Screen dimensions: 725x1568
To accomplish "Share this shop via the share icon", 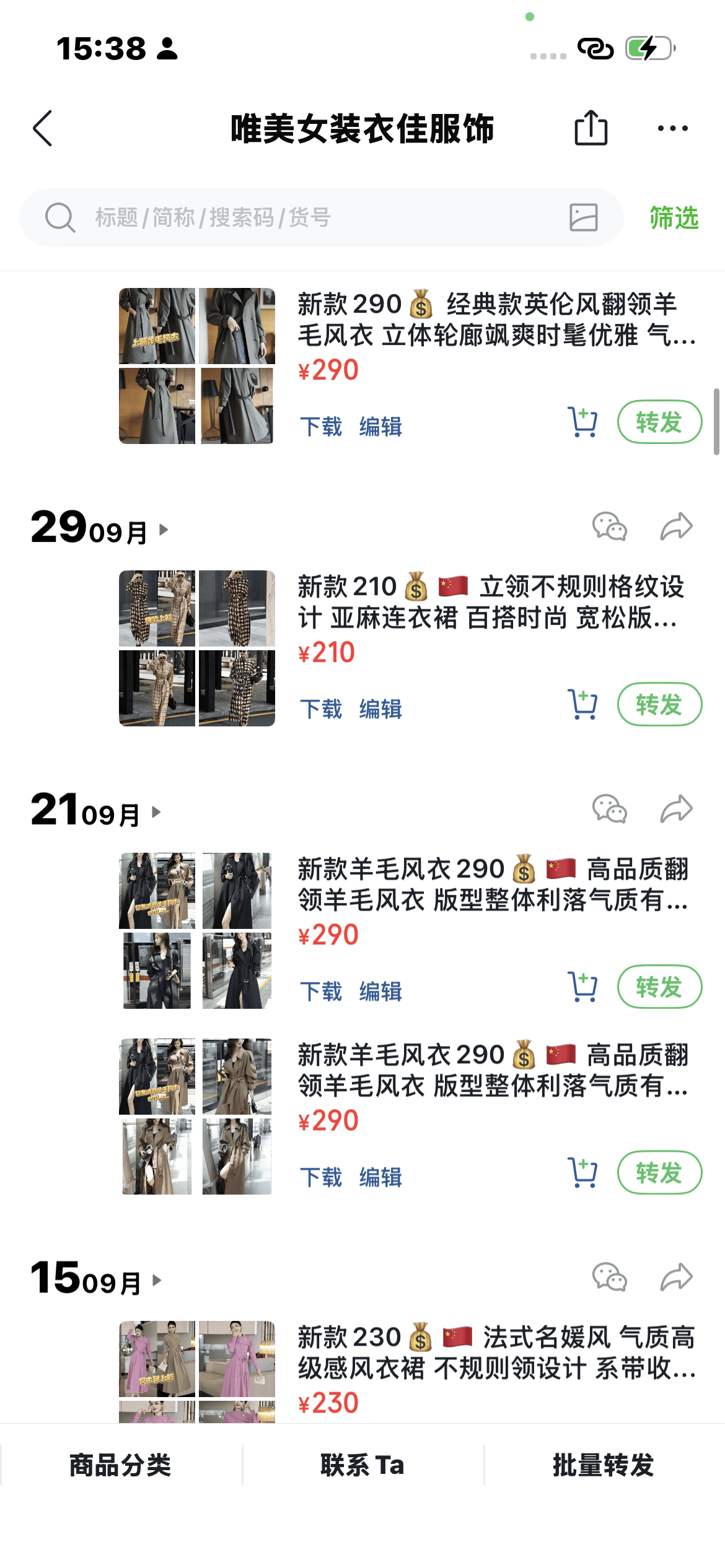I will (x=591, y=128).
